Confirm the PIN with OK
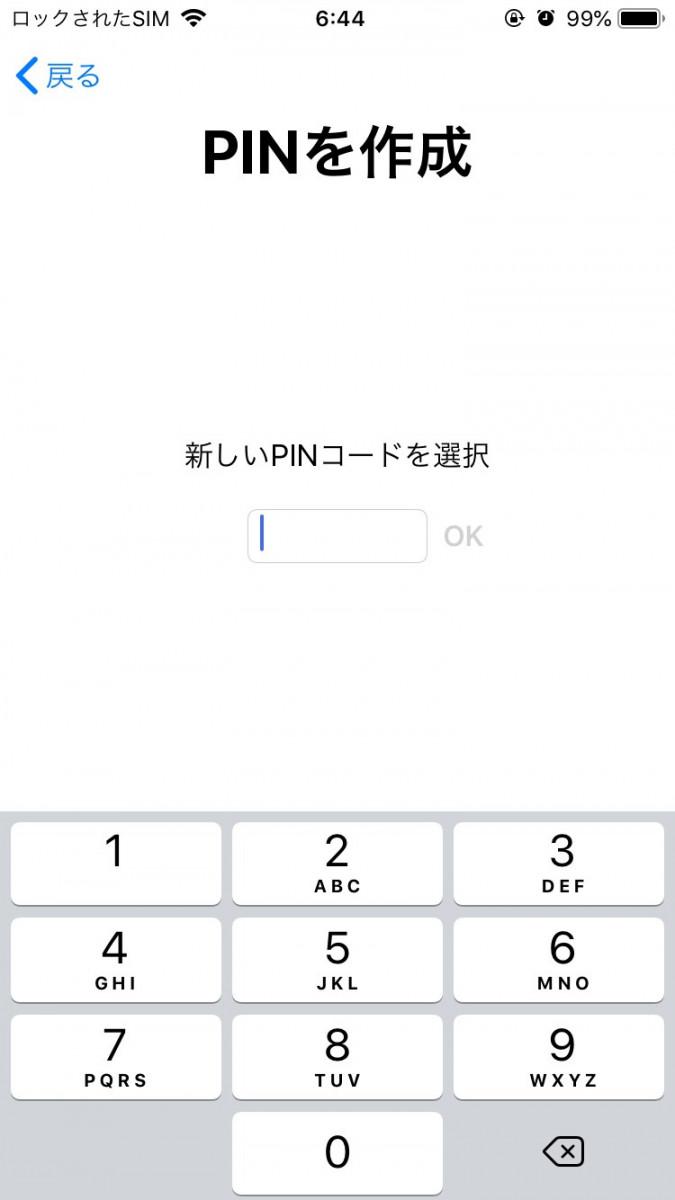The height and width of the screenshot is (1200, 675). click(463, 537)
